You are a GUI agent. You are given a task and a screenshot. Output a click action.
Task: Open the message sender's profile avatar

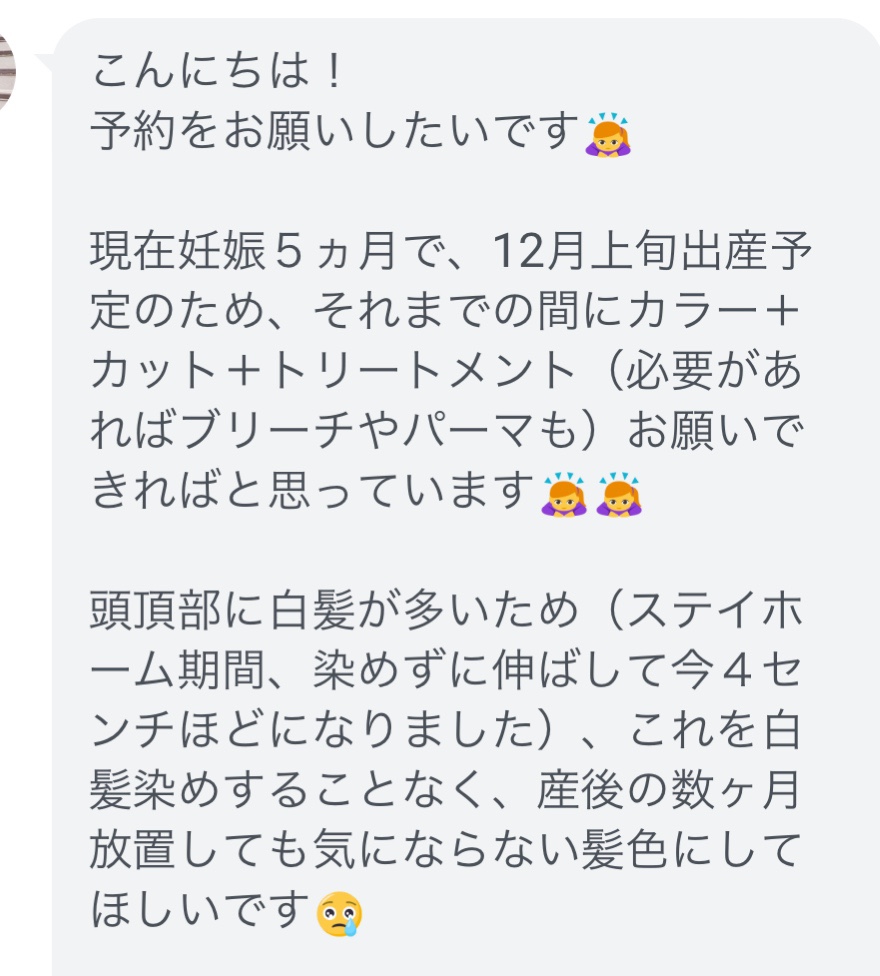coord(7,68)
